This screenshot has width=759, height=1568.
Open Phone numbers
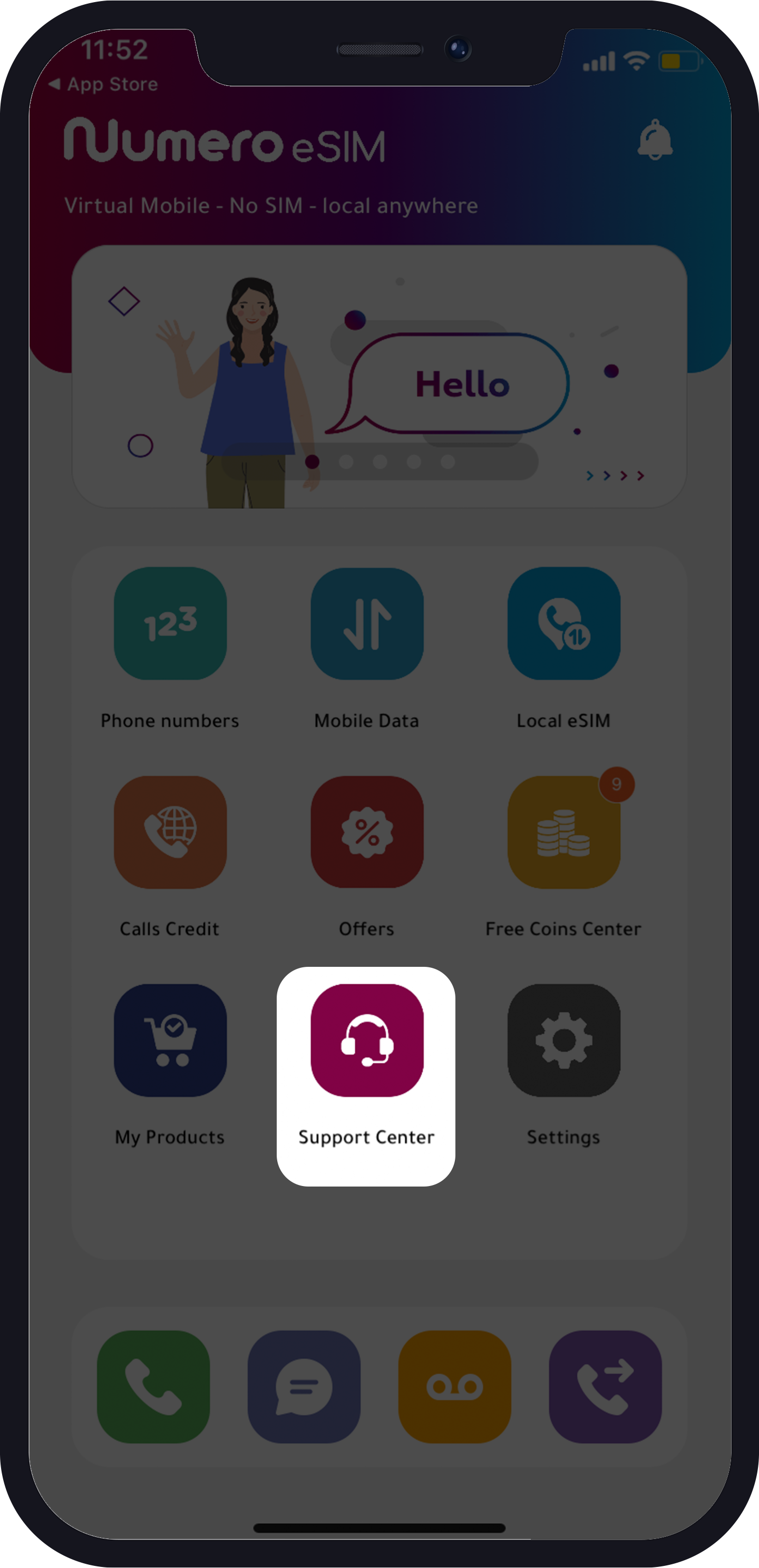[x=170, y=623]
